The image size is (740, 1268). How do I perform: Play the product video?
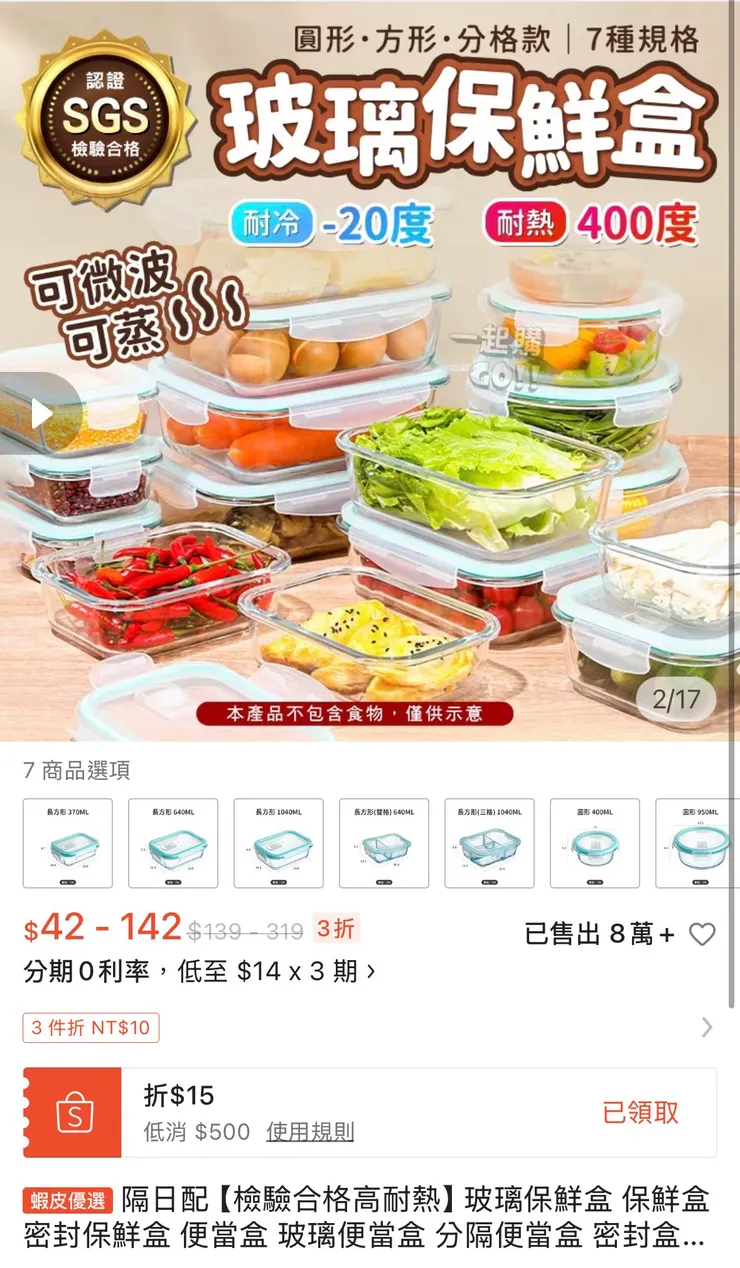click(x=40, y=413)
